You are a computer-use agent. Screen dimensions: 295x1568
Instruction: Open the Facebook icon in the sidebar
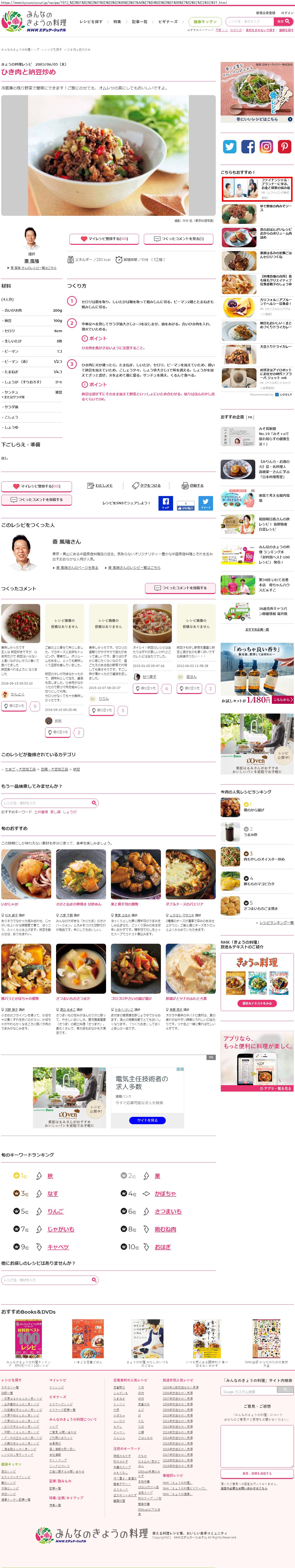tap(247, 147)
